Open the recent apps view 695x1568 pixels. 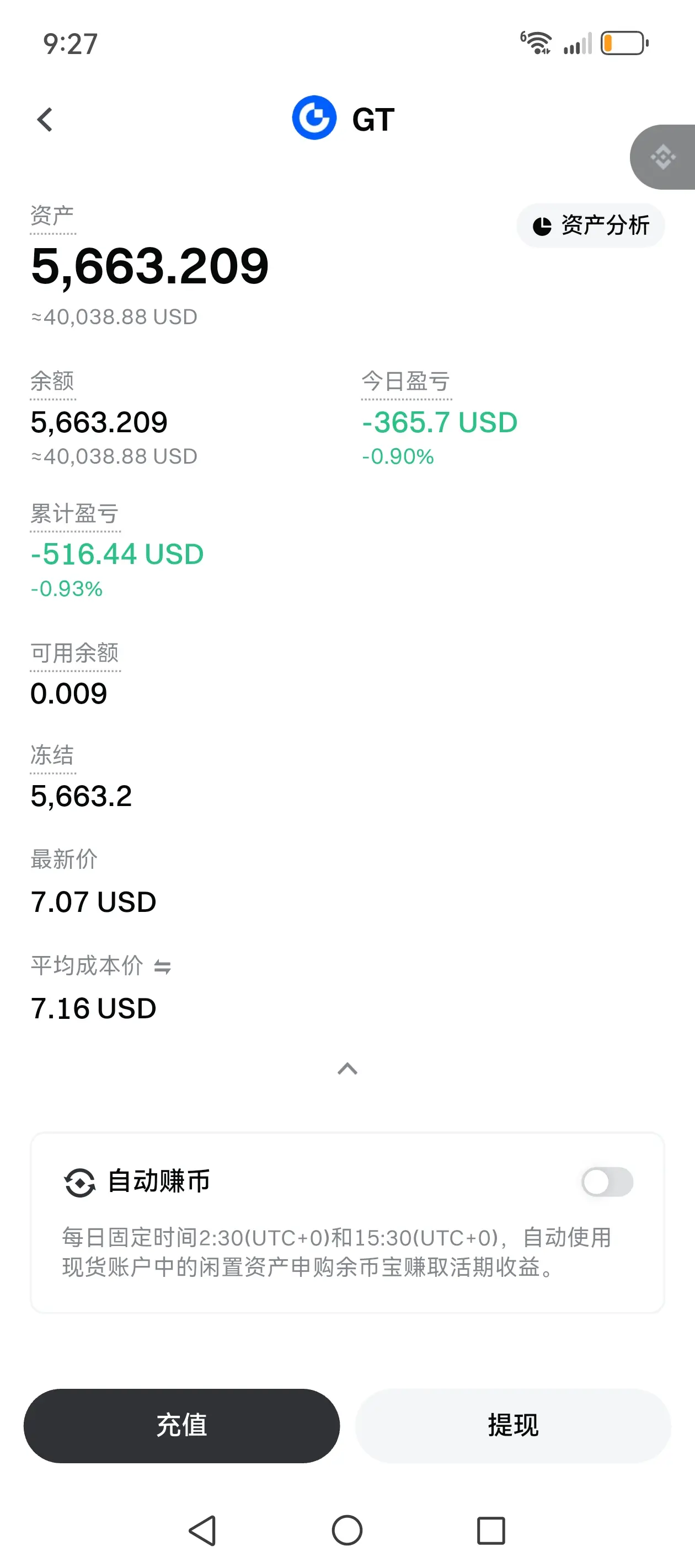click(491, 1531)
